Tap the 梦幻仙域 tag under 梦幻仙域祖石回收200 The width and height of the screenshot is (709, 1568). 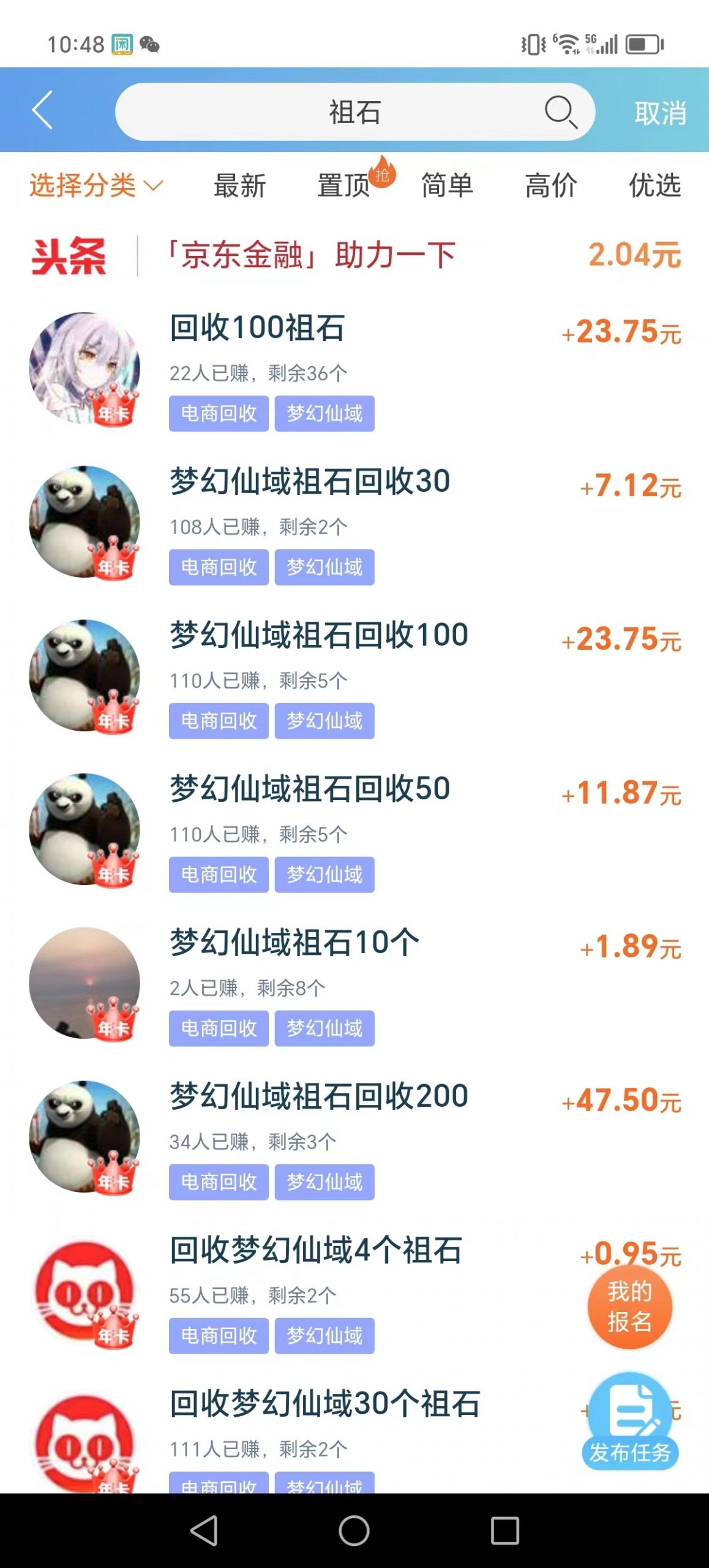[324, 1182]
